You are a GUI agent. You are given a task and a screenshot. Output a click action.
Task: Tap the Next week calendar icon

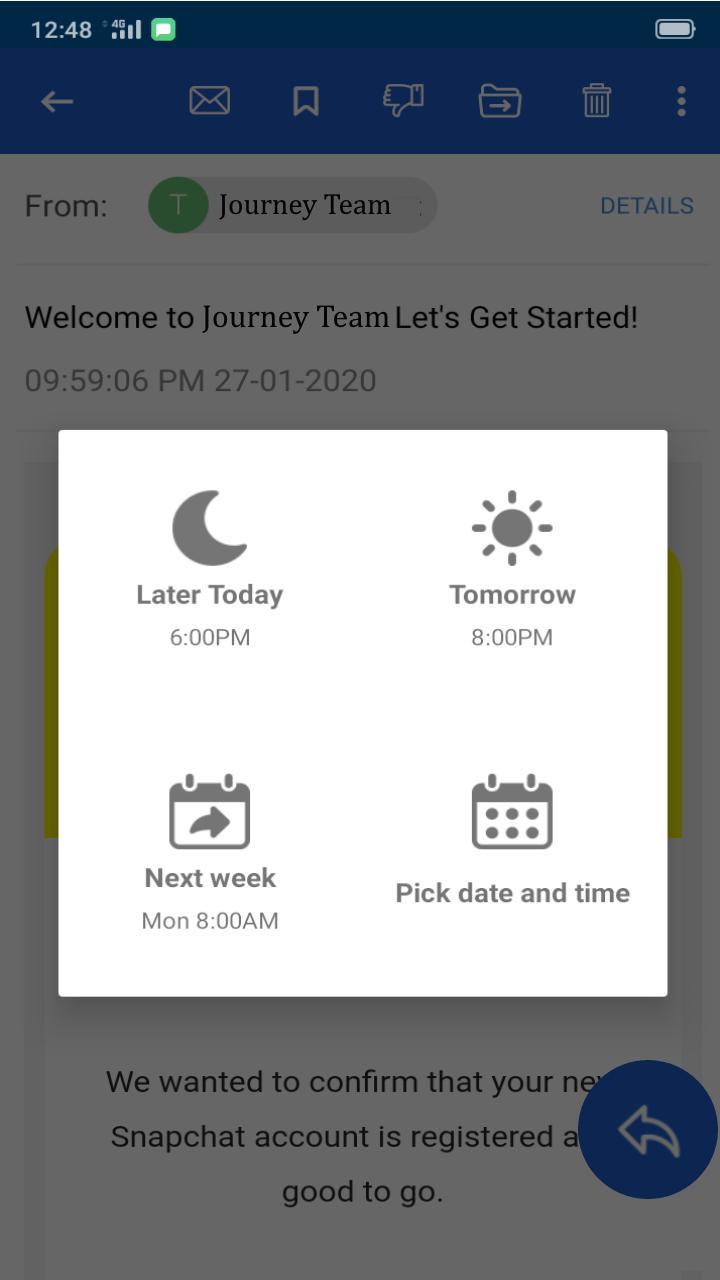tap(209, 810)
